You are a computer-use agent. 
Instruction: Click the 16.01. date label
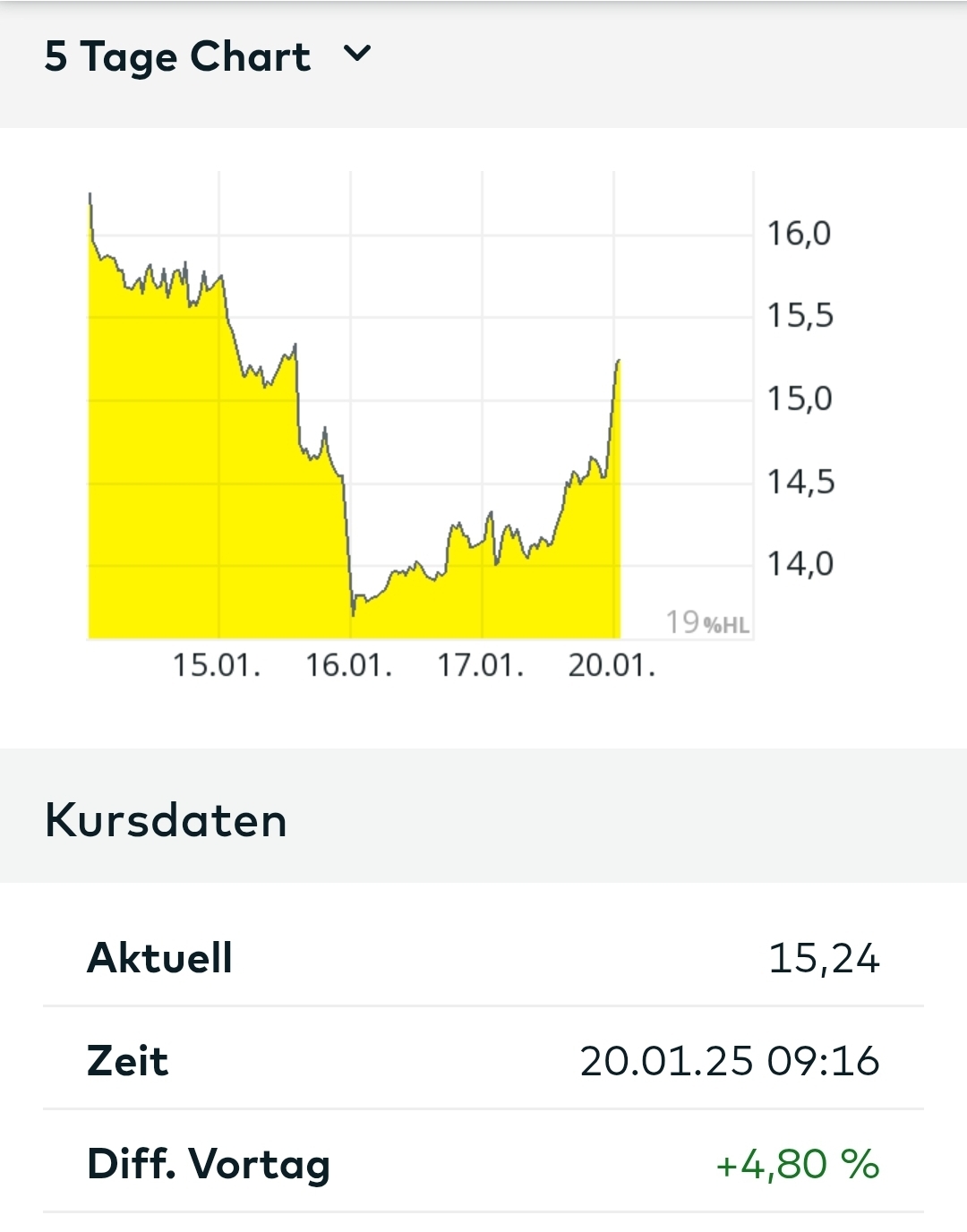click(x=350, y=665)
